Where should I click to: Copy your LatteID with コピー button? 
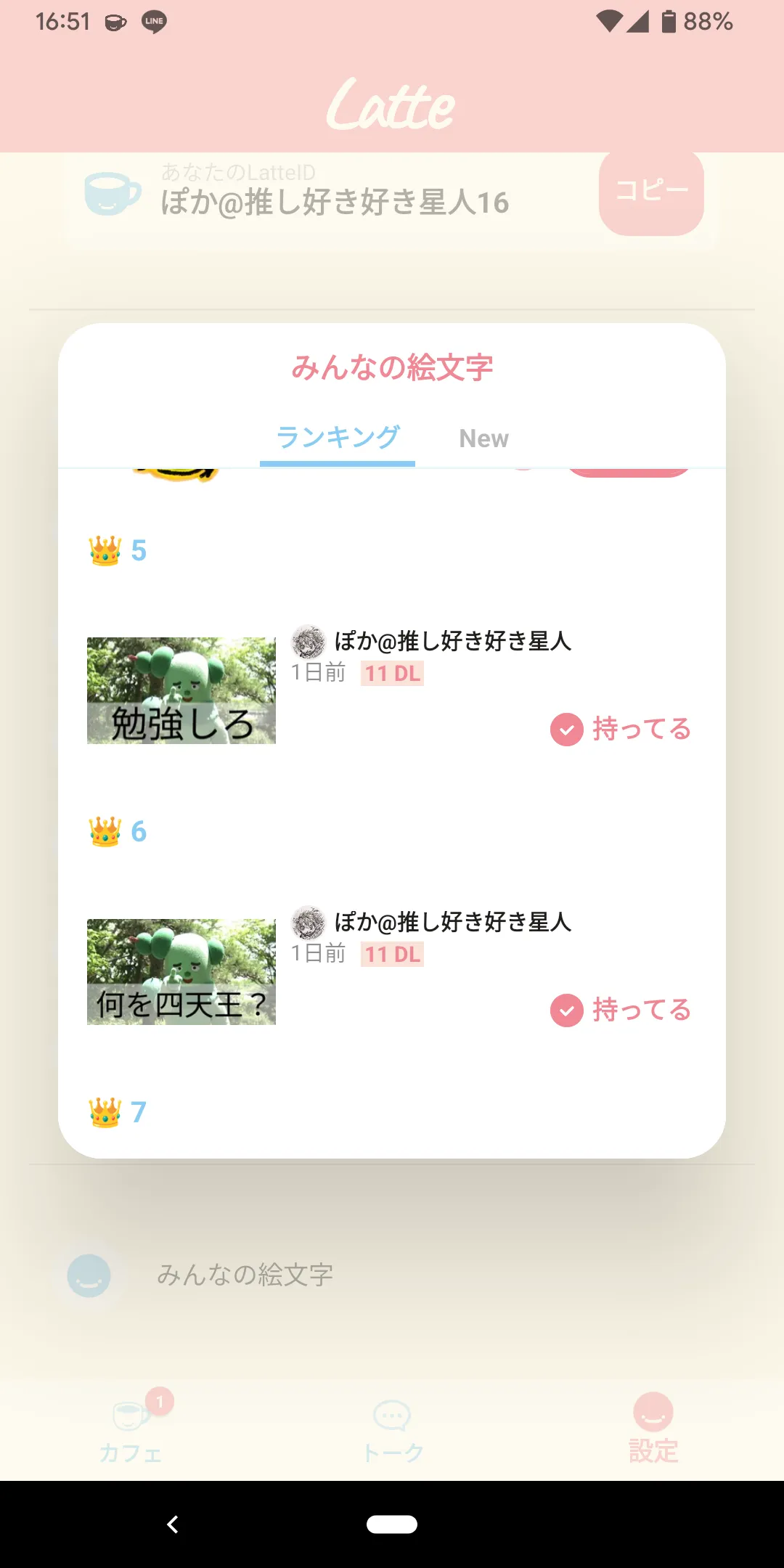point(651,192)
